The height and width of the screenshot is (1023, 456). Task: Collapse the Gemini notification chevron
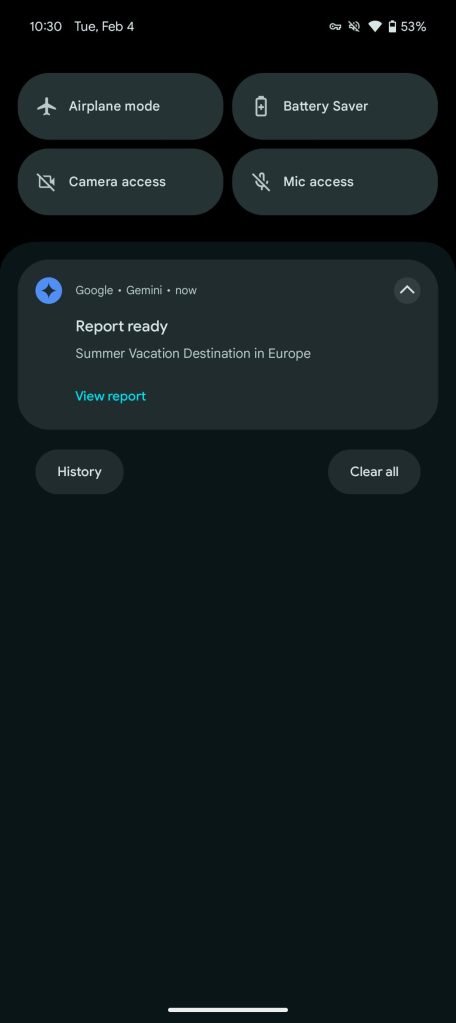point(407,290)
